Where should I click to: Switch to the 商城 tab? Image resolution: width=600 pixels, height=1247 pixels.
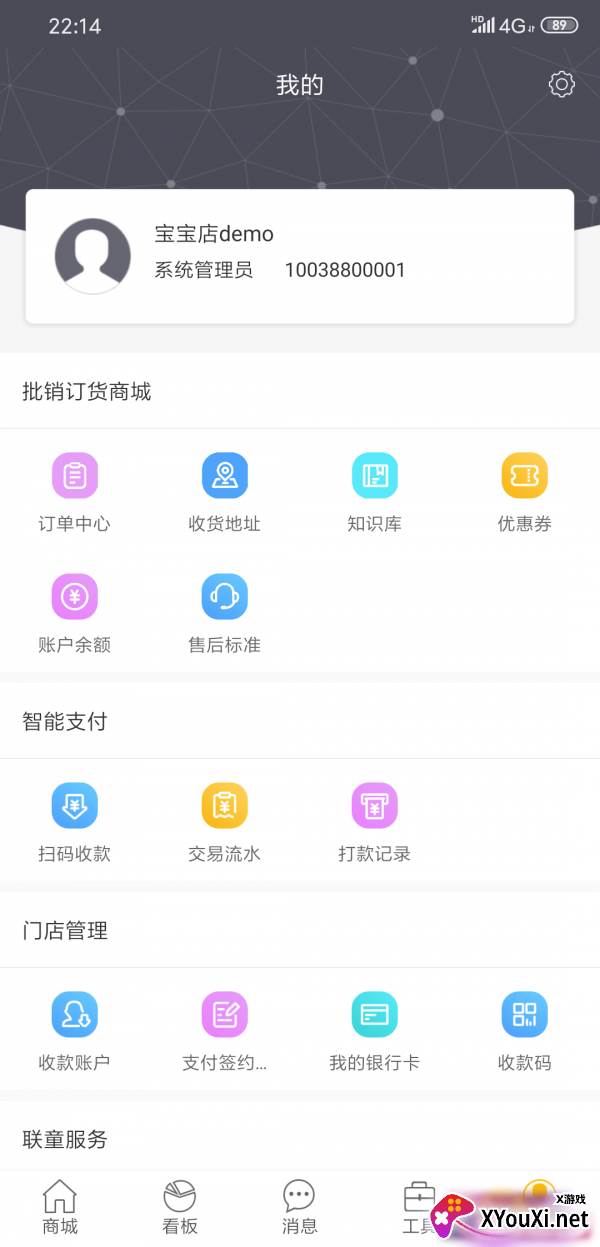(x=60, y=1207)
